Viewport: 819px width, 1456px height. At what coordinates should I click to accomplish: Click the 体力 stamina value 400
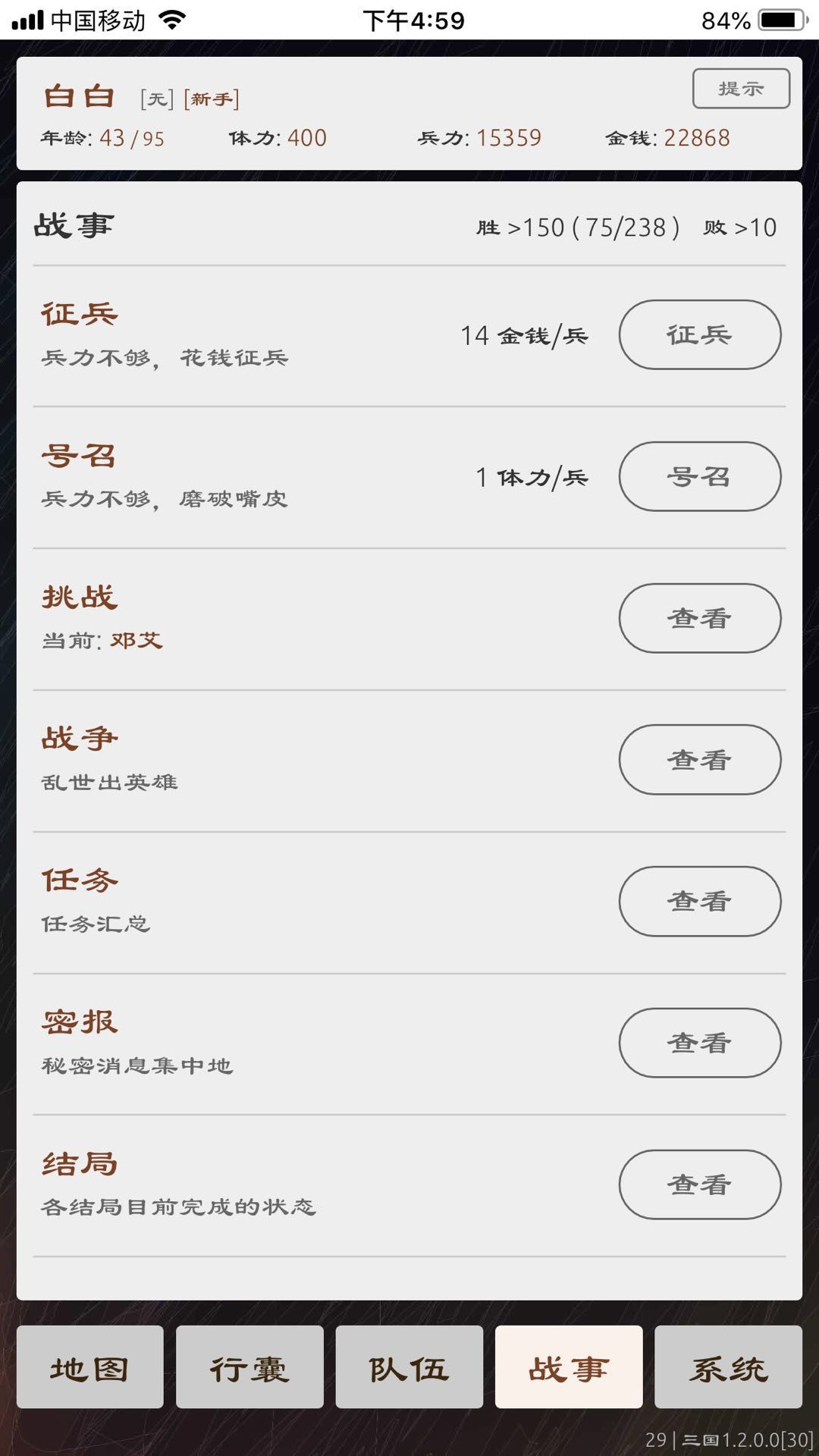click(x=306, y=137)
